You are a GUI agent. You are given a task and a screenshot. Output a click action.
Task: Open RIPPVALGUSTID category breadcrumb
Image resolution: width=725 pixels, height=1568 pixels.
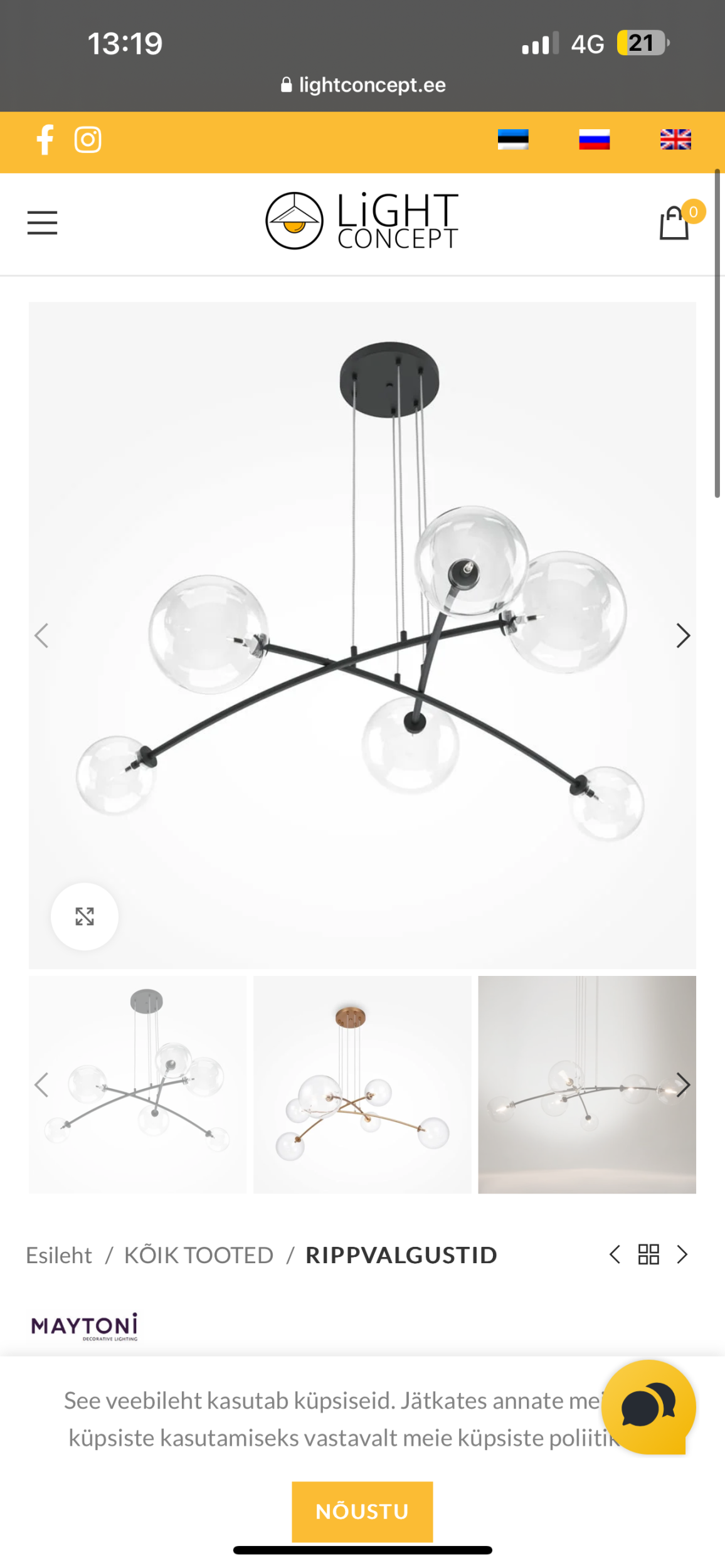401,1255
